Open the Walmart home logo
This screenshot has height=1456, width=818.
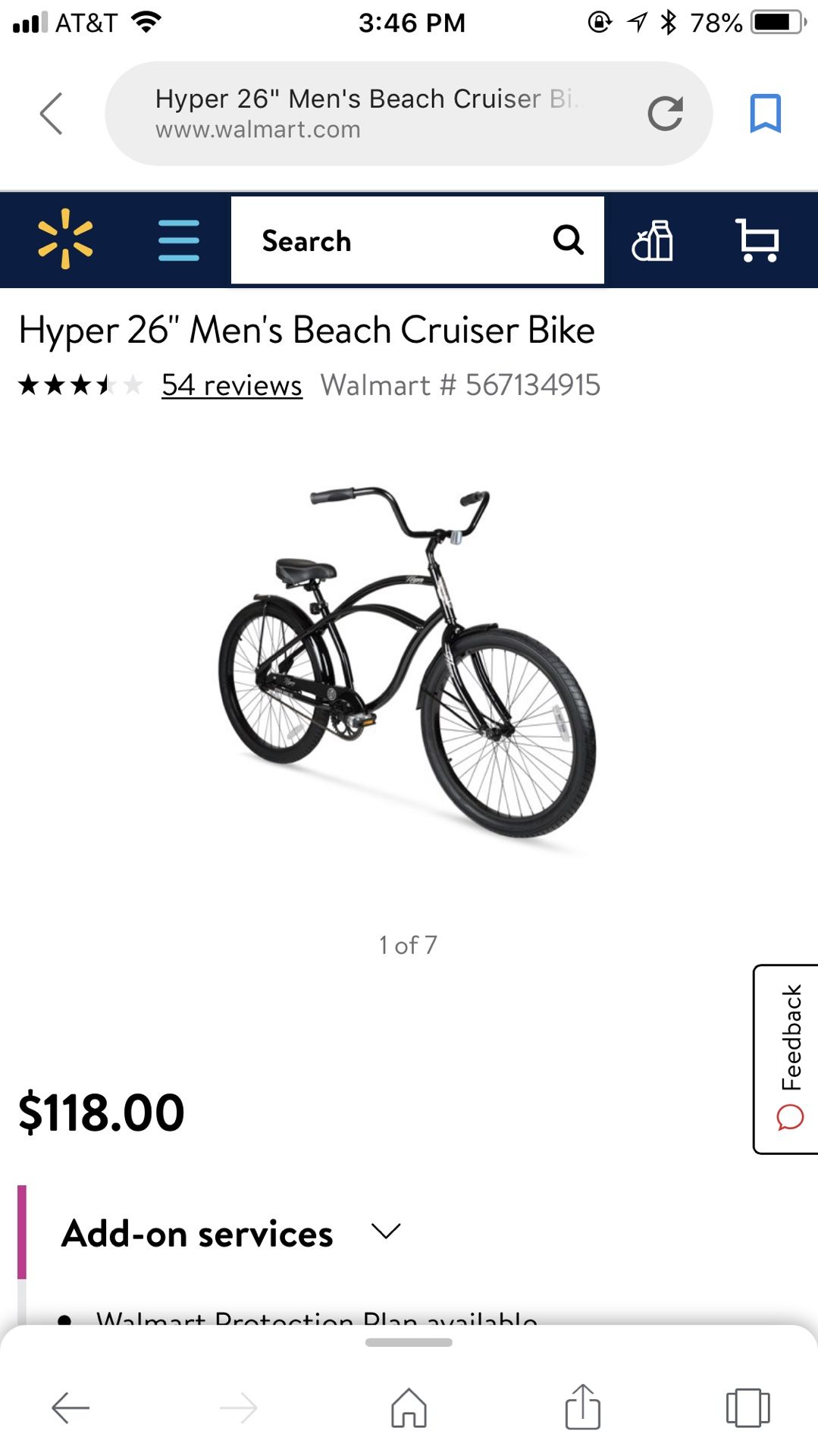pyautogui.click(x=65, y=240)
